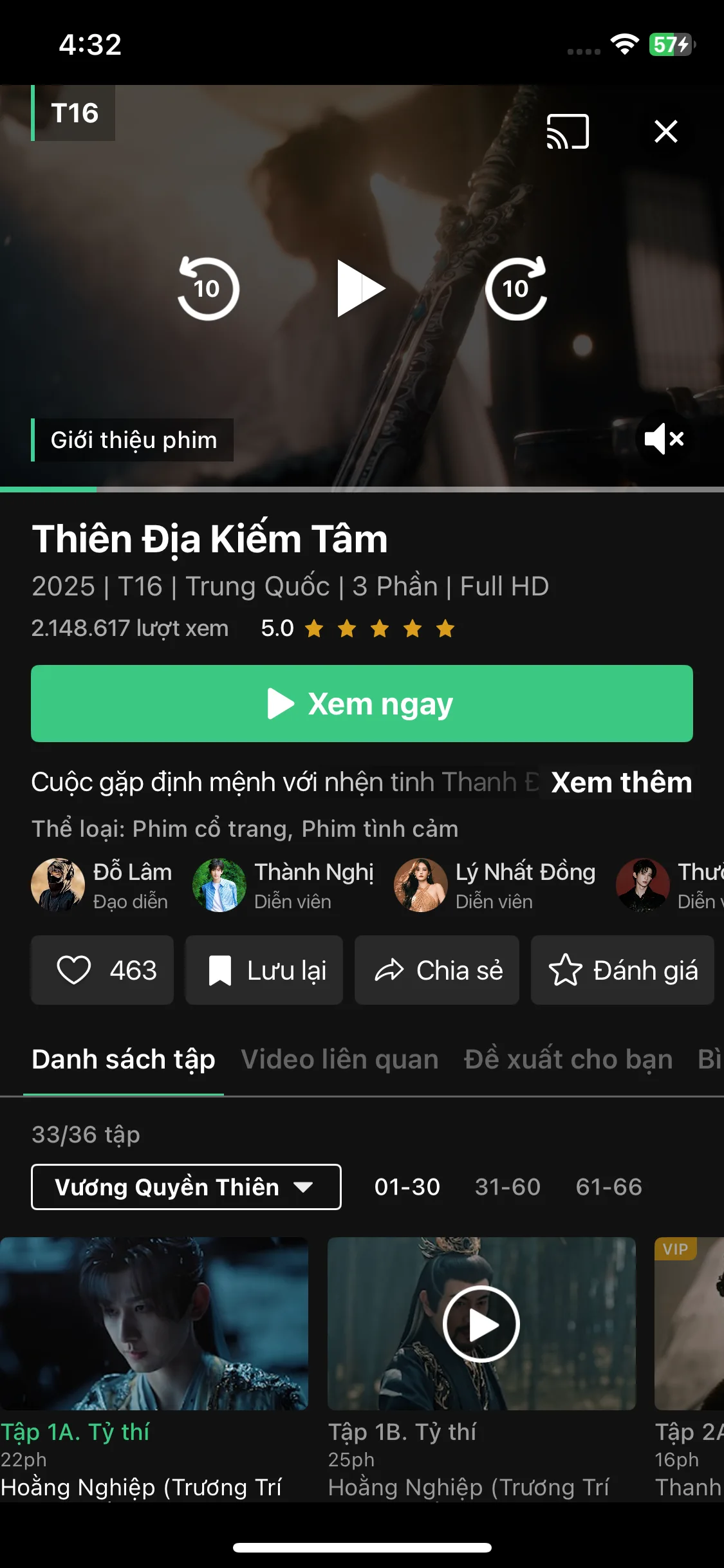Select the 31-60 episode range

coord(508,1187)
